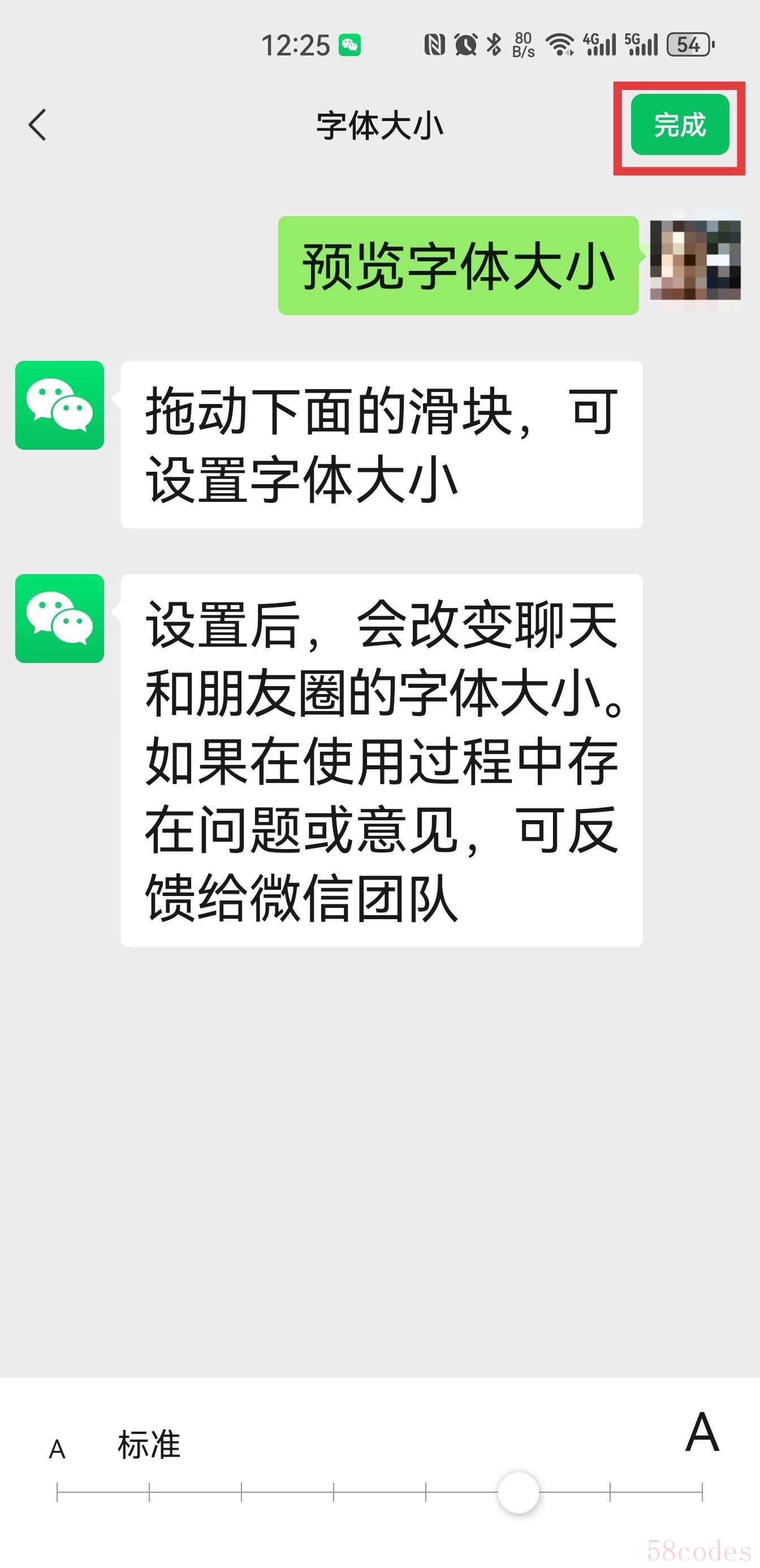760x1568 pixels.
Task: Select the largest font size tick
Action: coord(702,1492)
